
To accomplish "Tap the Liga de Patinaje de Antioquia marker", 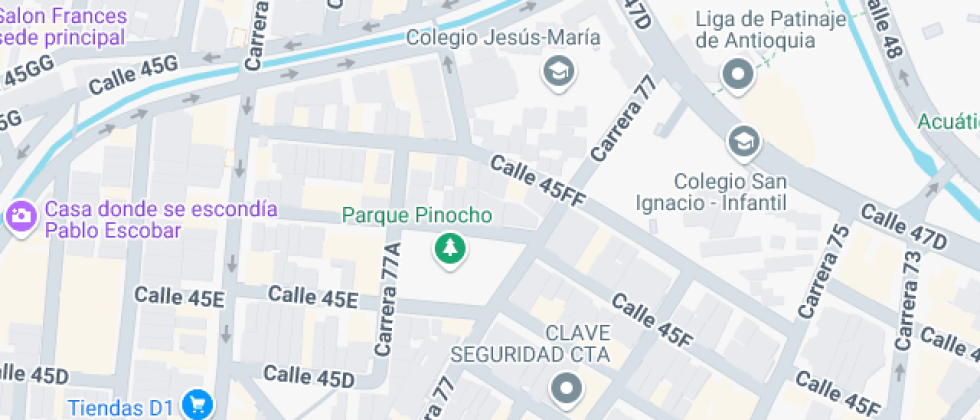I will (738, 74).
